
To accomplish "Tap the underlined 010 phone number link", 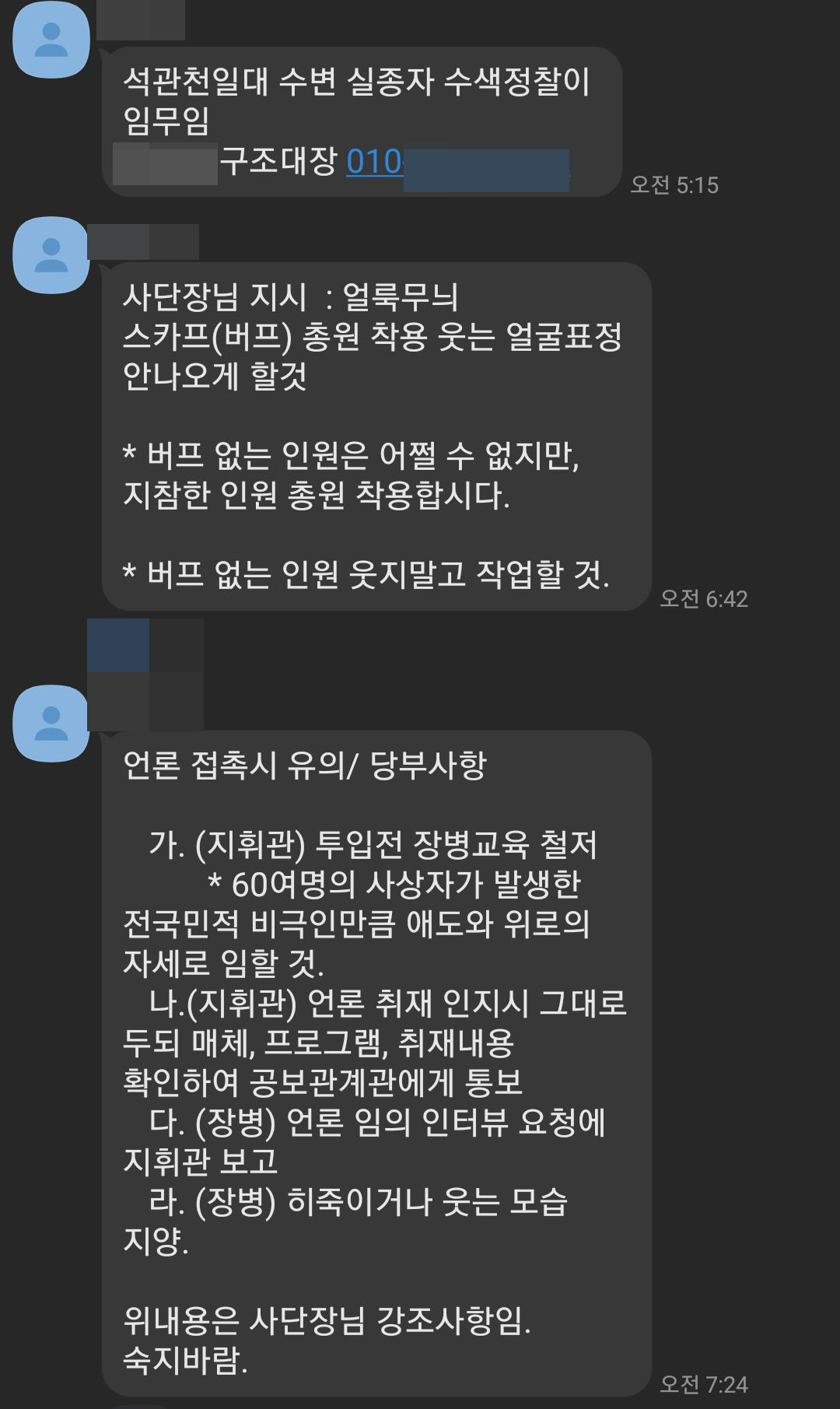I will click(374, 162).
